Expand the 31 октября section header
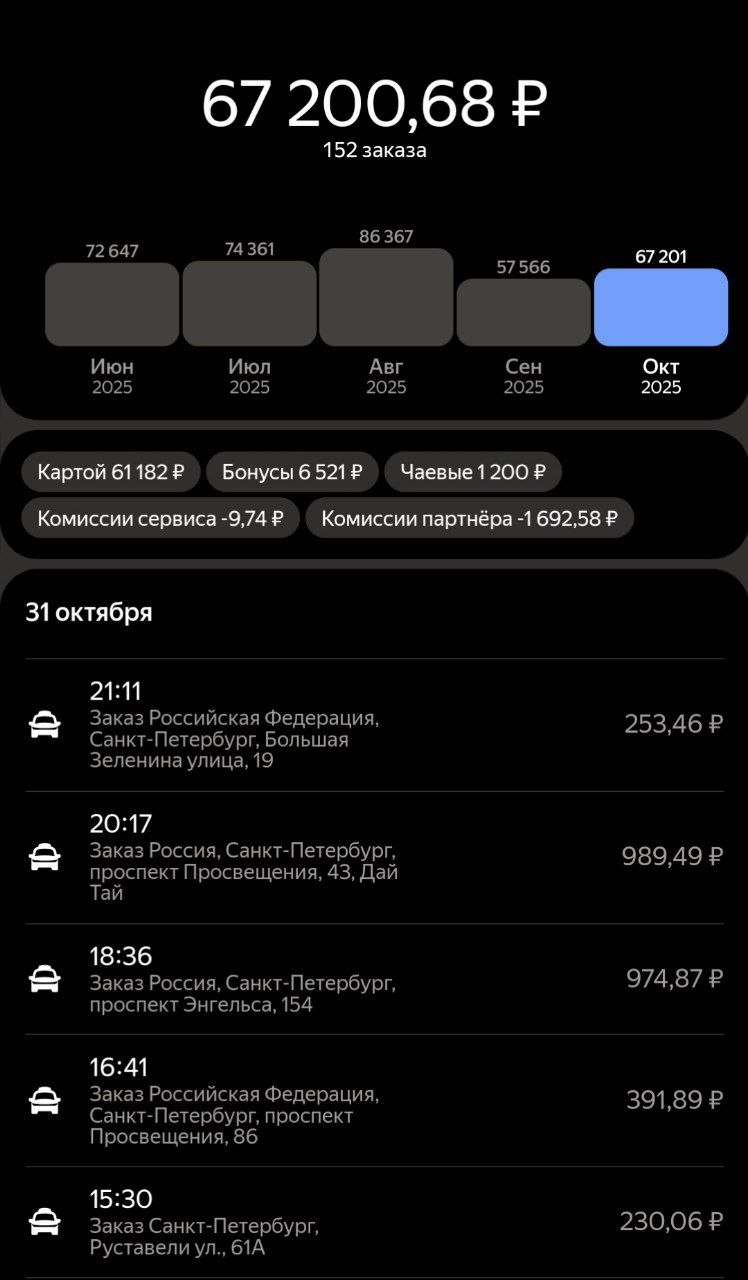Image resolution: width=748 pixels, height=1280 pixels. point(89,612)
